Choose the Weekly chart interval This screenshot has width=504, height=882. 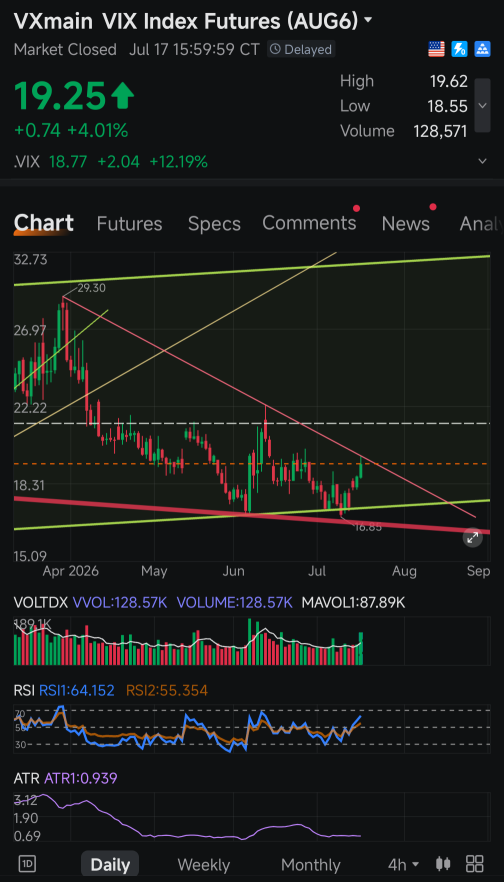pos(204,865)
